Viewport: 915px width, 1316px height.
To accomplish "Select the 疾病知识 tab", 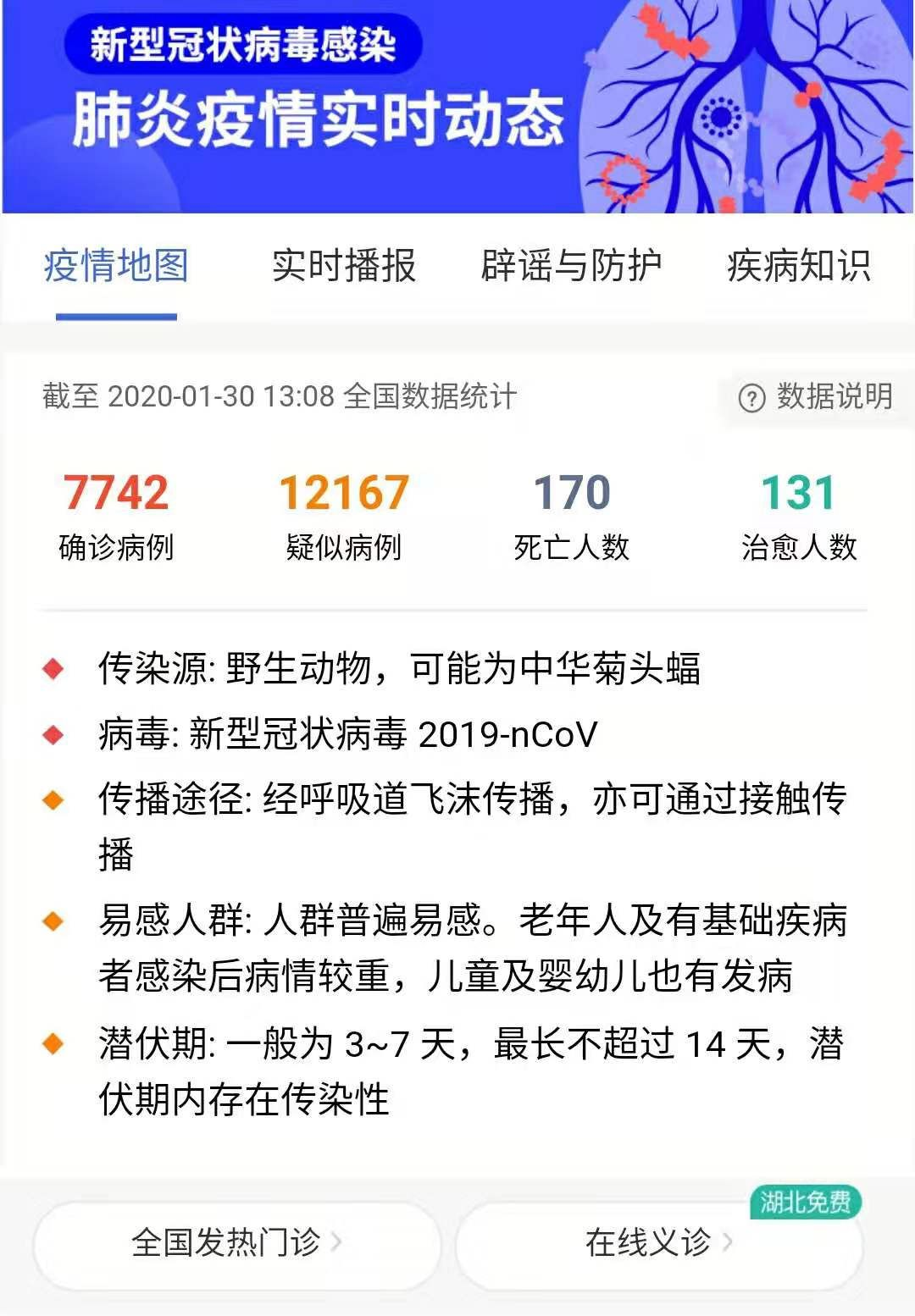I will [x=798, y=266].
